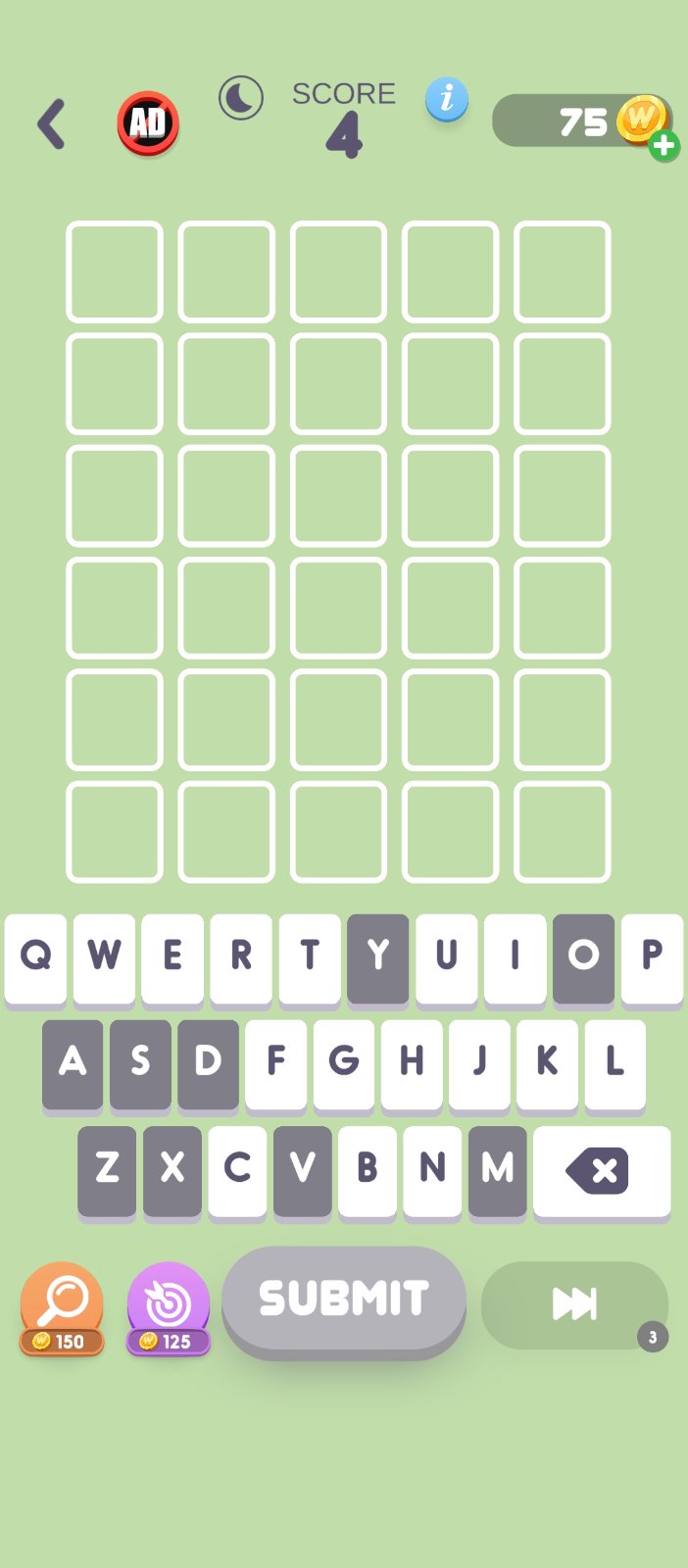
Task: Delete the last letter with backspace
Action: coord(602,1170)
